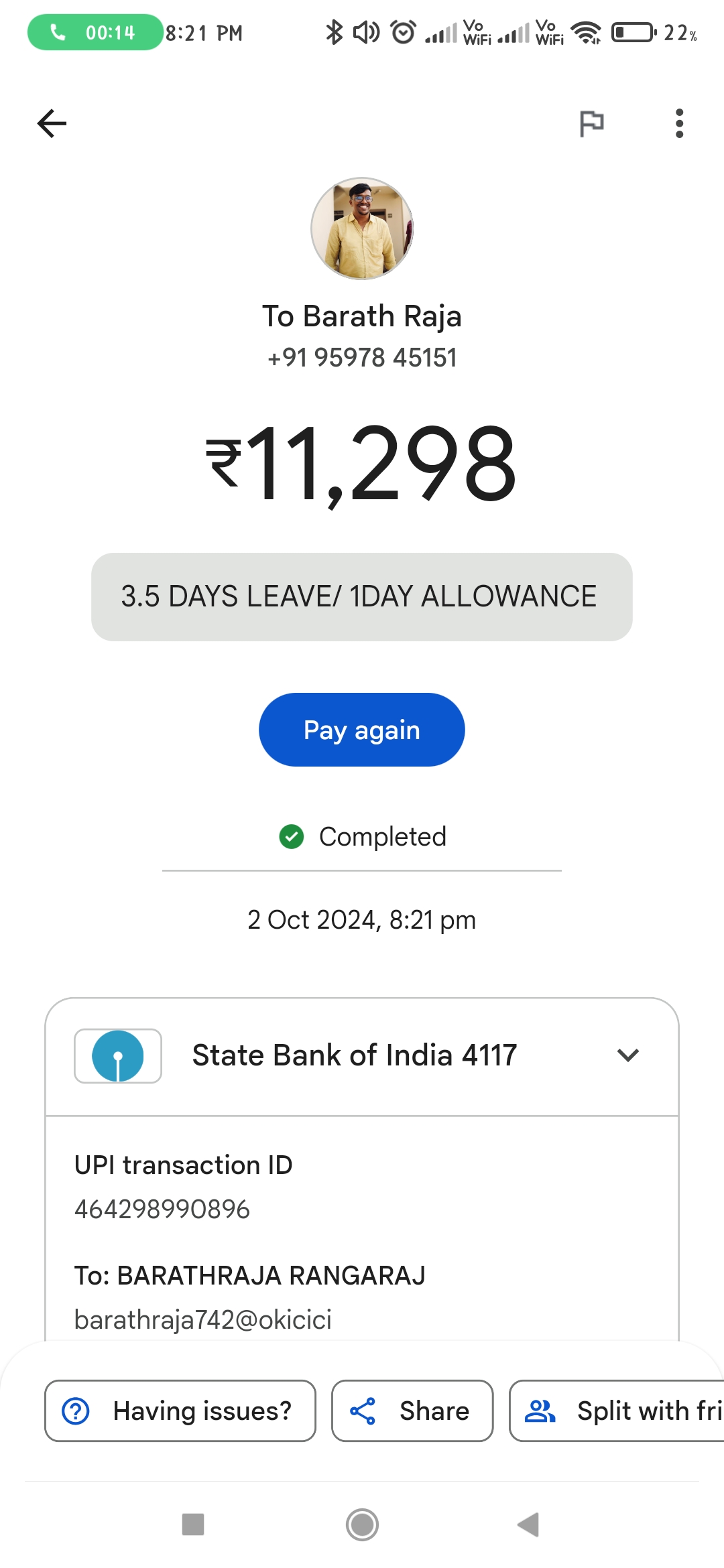
Task: Open Barath Raja's profile picture
Action: (362, 228)
